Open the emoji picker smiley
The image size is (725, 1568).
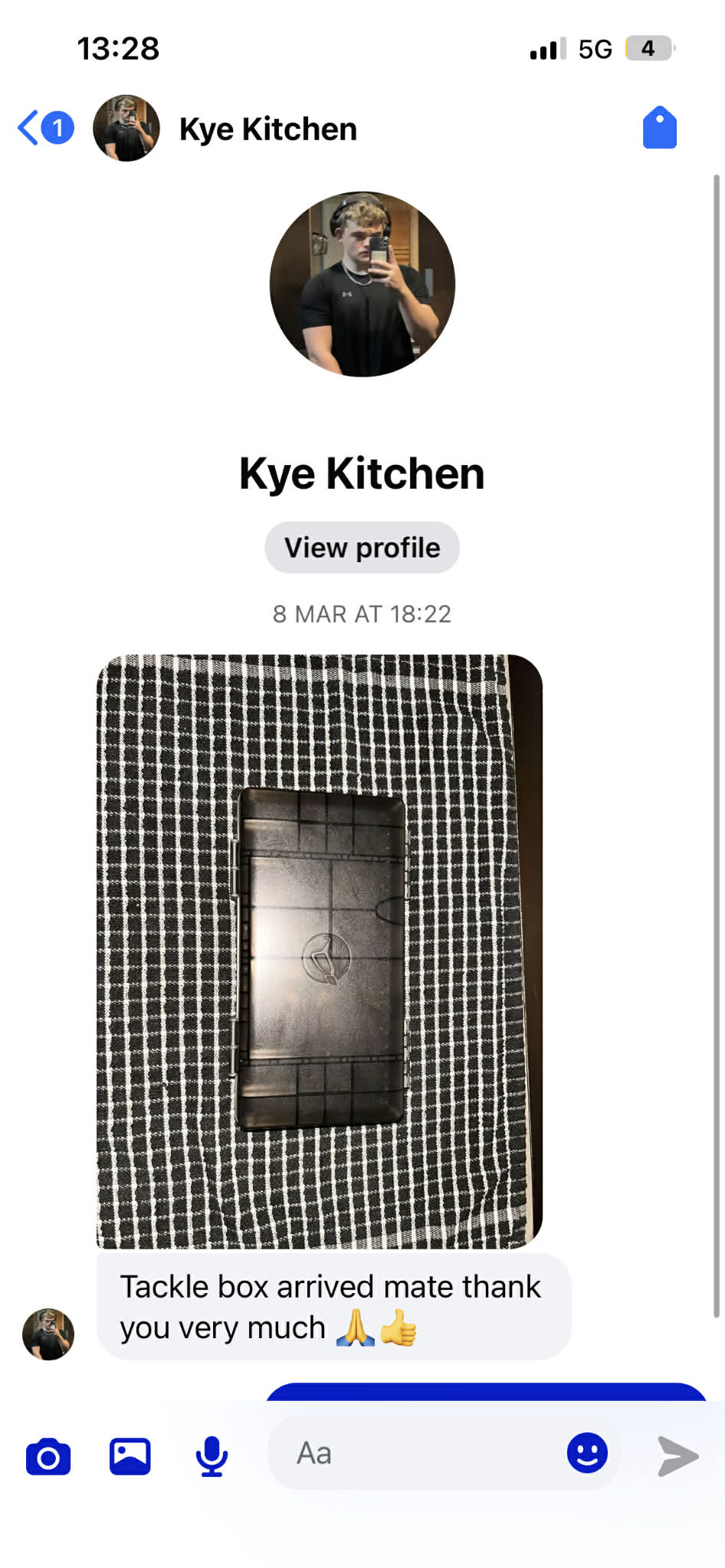point(587,1453)
